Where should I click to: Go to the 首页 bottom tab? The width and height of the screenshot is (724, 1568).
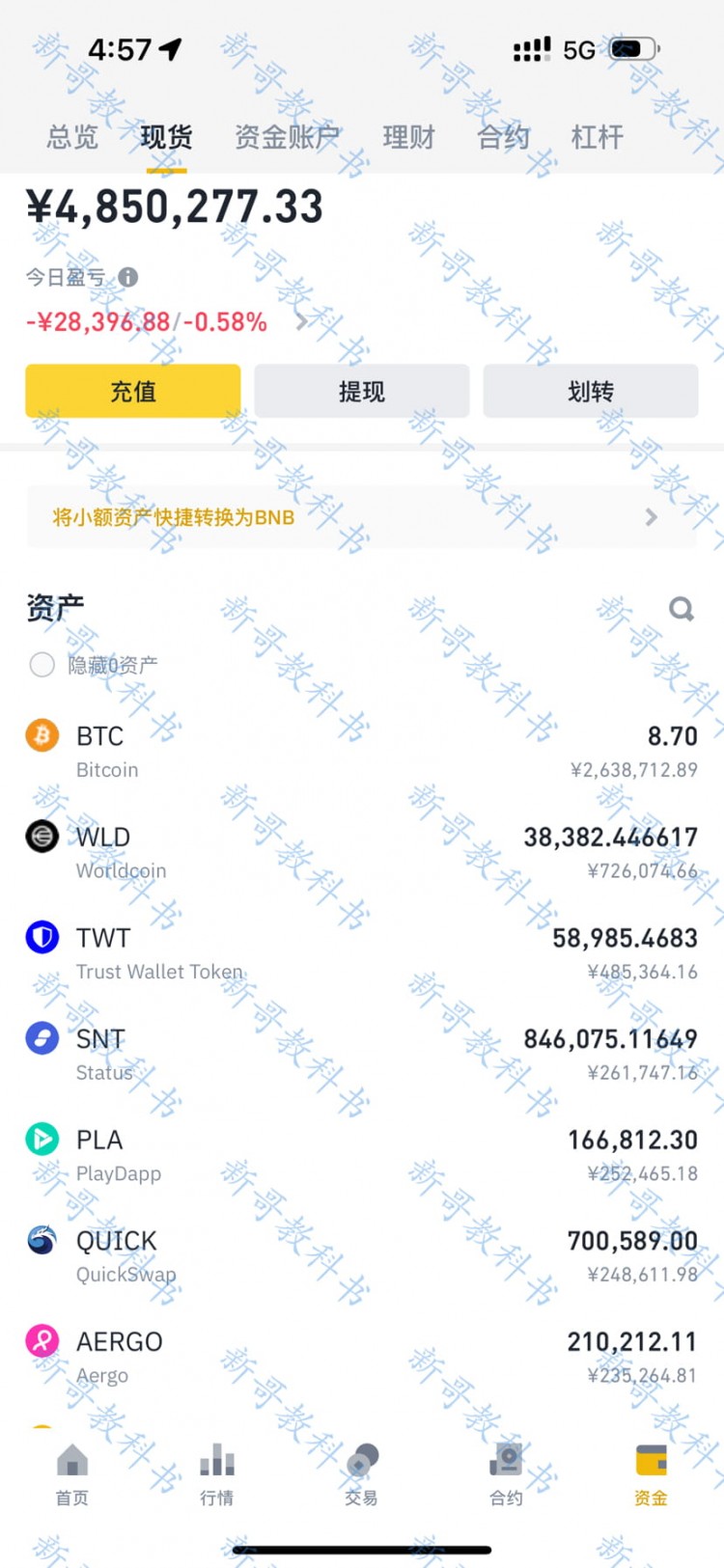(72, 1474)
